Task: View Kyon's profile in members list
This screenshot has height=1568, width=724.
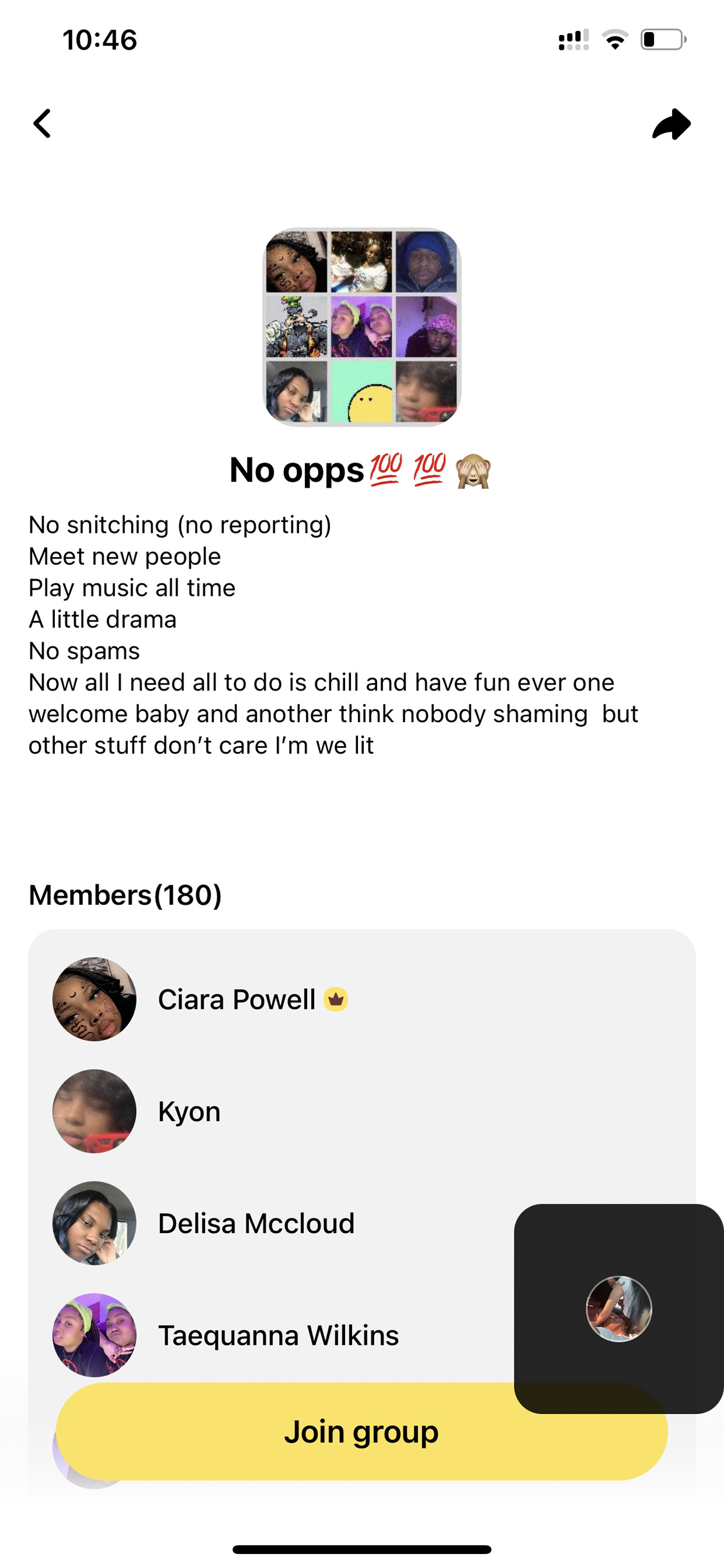Action: coord(361,1111)
